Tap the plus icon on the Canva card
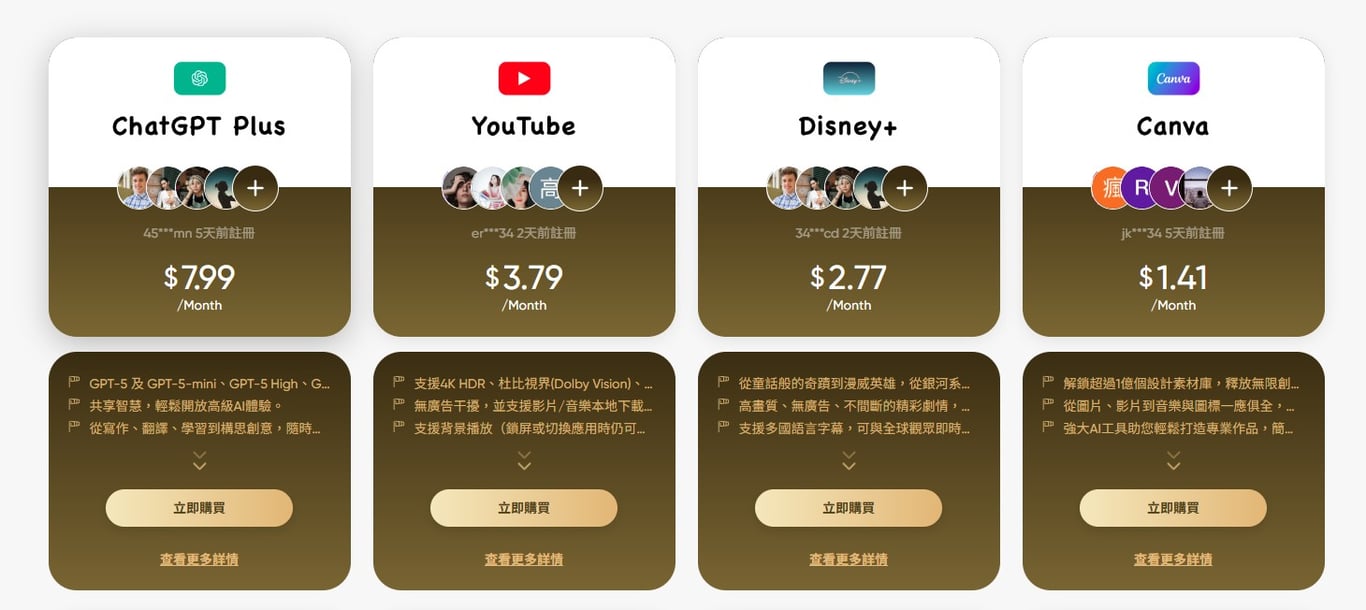The image size is (1366, 610). [1229, 188]
